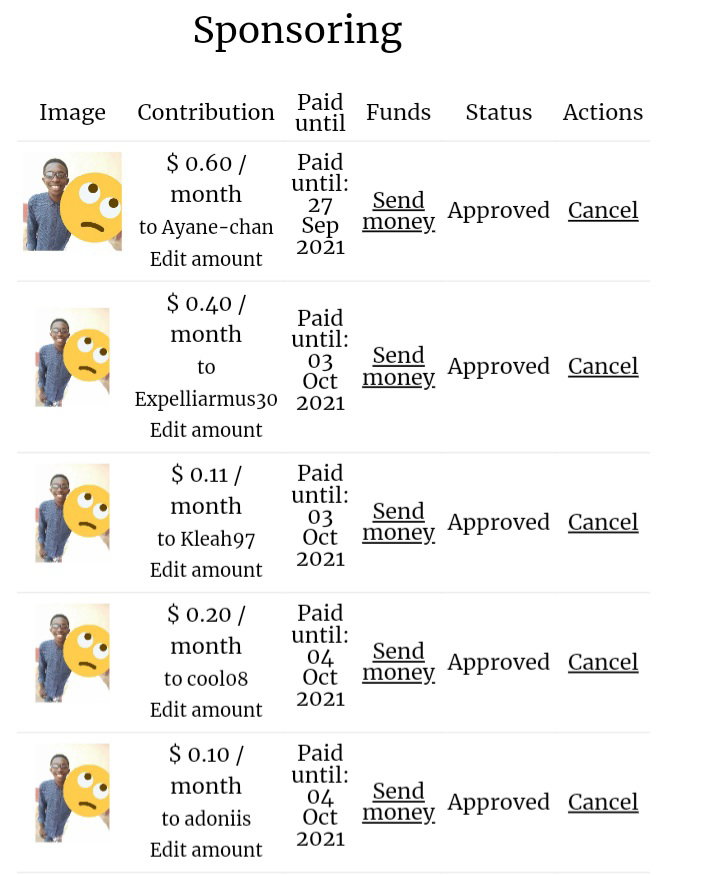
Task: Cancel the sponsorship to Kleah97
Action: 603,522
